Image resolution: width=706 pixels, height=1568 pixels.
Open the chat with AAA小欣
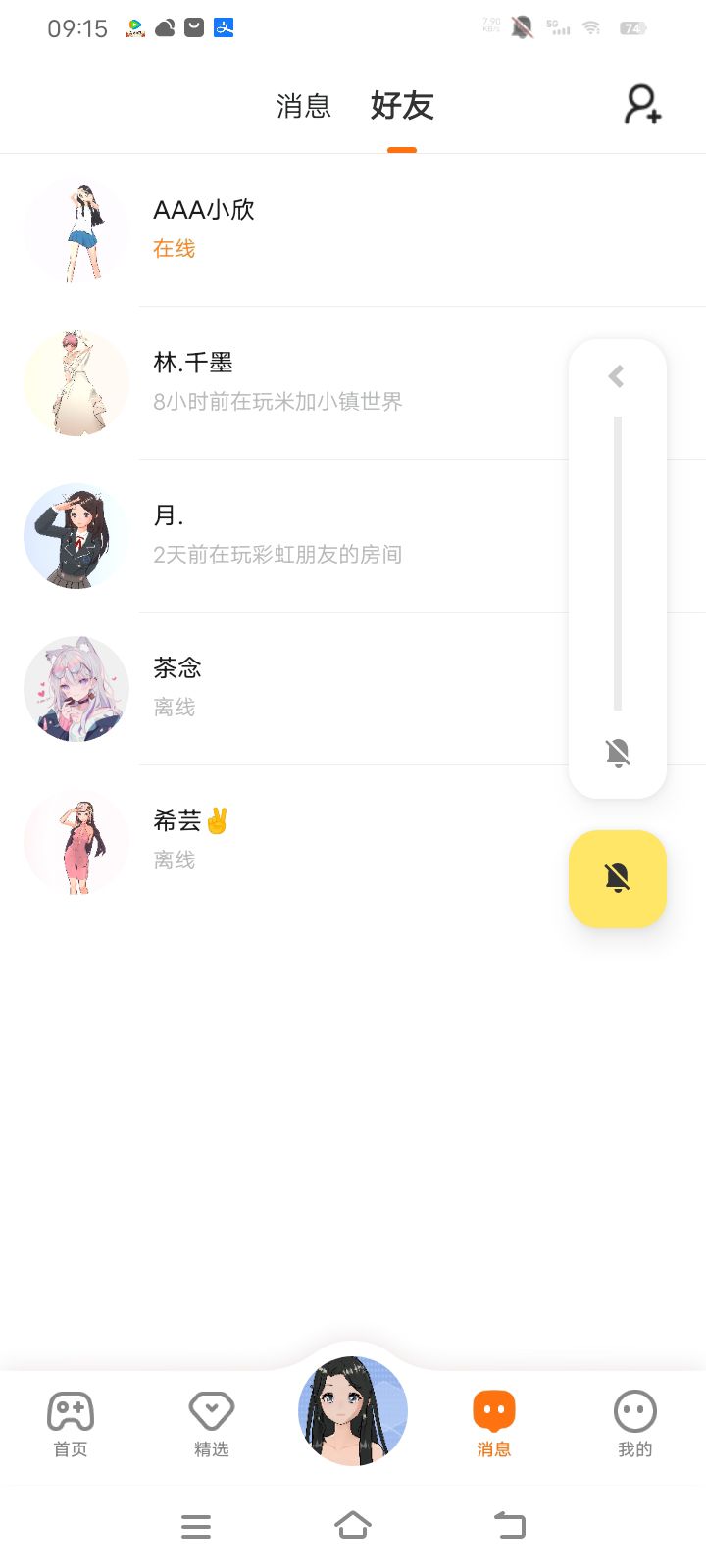[294, 229]
